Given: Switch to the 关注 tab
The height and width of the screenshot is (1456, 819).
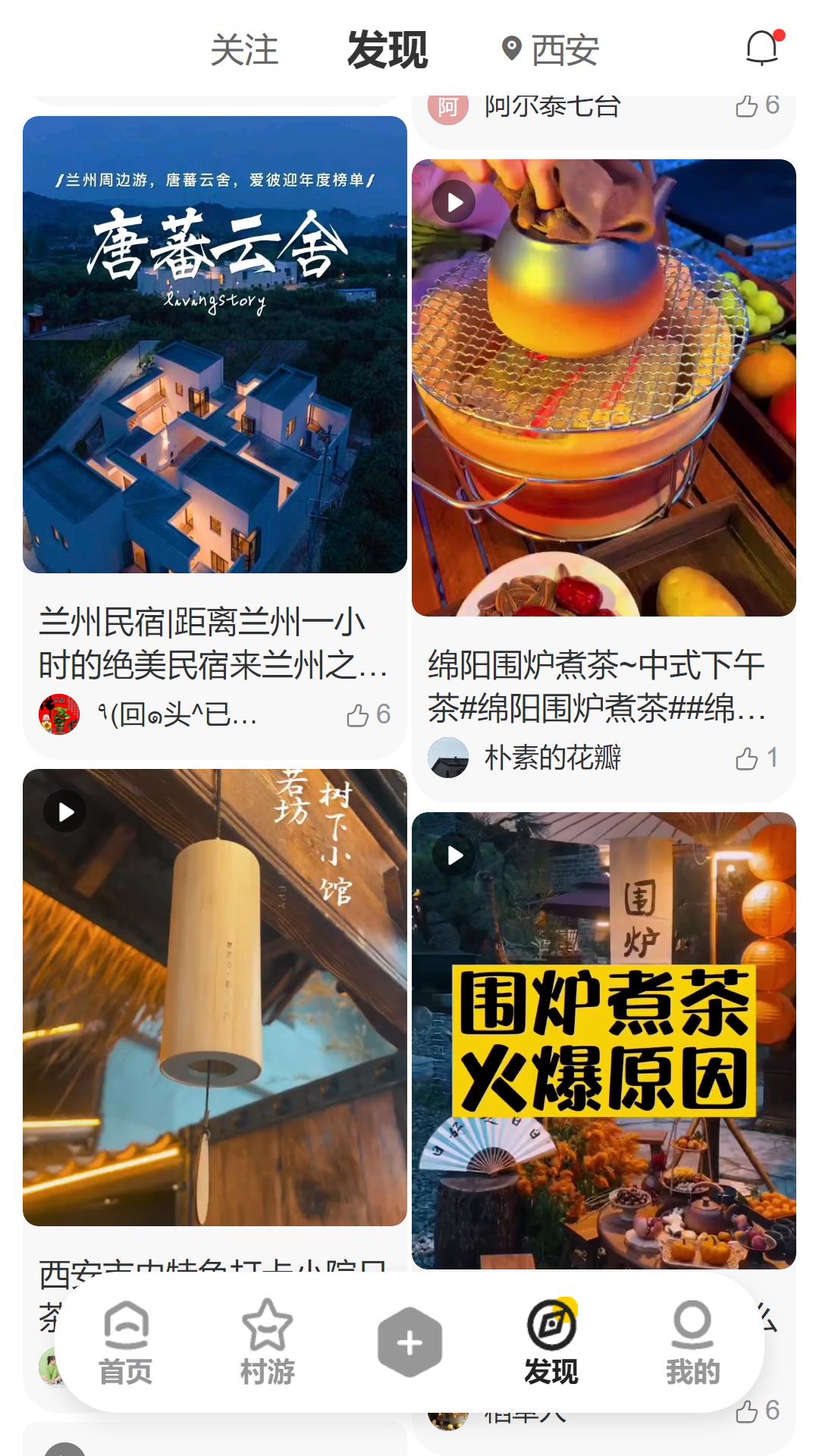Looking at the screenshot, I should pyautogui.click(x=244, y=50).
